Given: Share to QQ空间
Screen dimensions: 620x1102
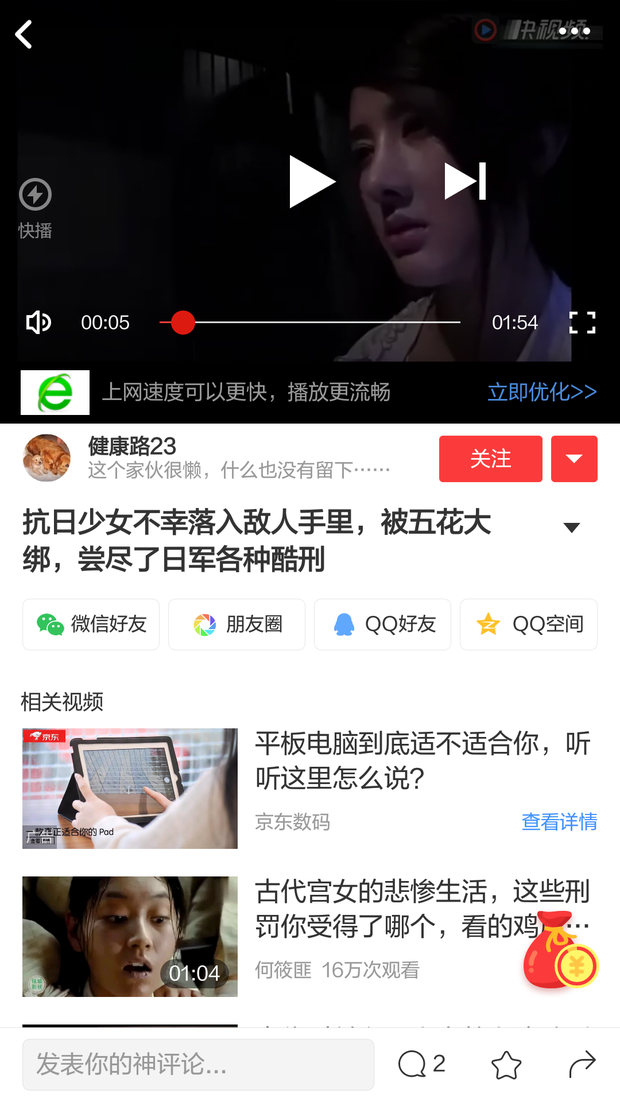Looking at the screenshot, I should click(x=529, y=624).
